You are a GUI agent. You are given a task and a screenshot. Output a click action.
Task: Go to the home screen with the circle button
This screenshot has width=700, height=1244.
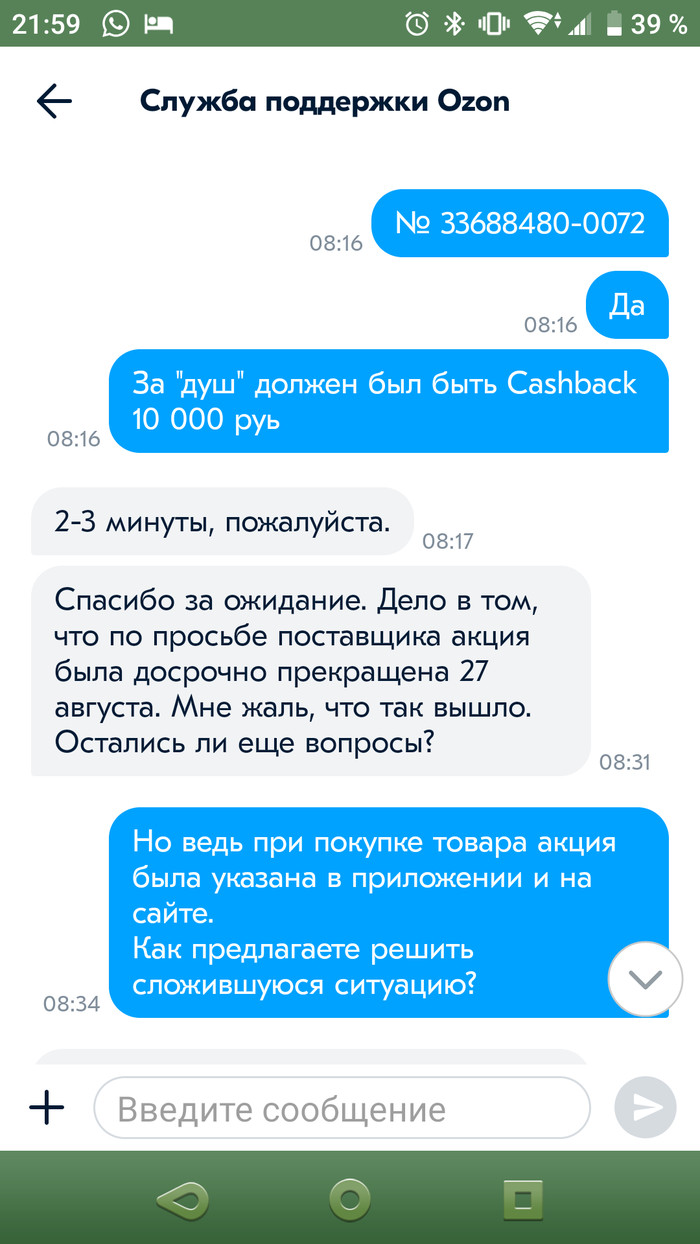350,1197
